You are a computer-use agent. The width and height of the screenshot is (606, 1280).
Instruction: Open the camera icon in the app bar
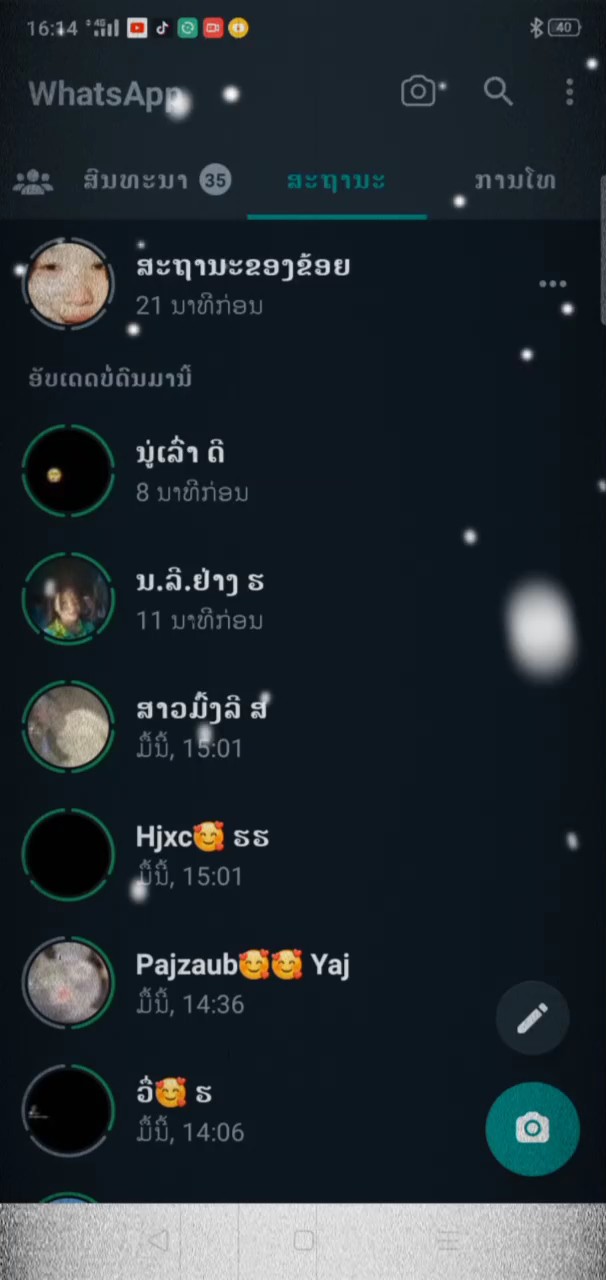click(x=419, y=92)
